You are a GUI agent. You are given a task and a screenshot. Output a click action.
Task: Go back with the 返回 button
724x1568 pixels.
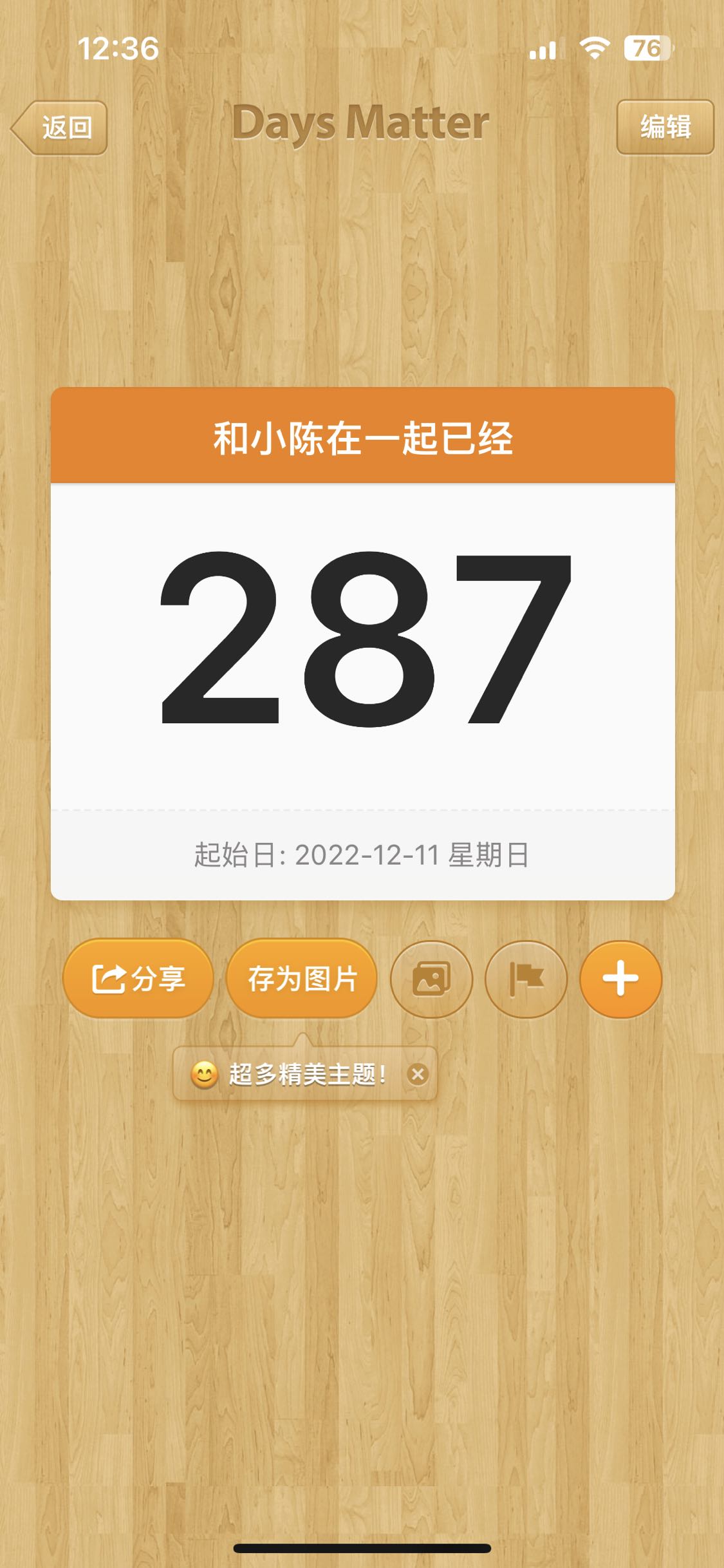[x=60, y=128]
